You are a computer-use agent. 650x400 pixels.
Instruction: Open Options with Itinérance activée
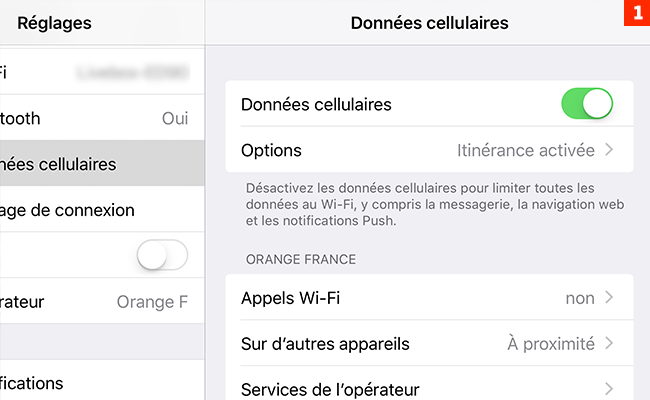pyautogui.click(x=429, y=151)
